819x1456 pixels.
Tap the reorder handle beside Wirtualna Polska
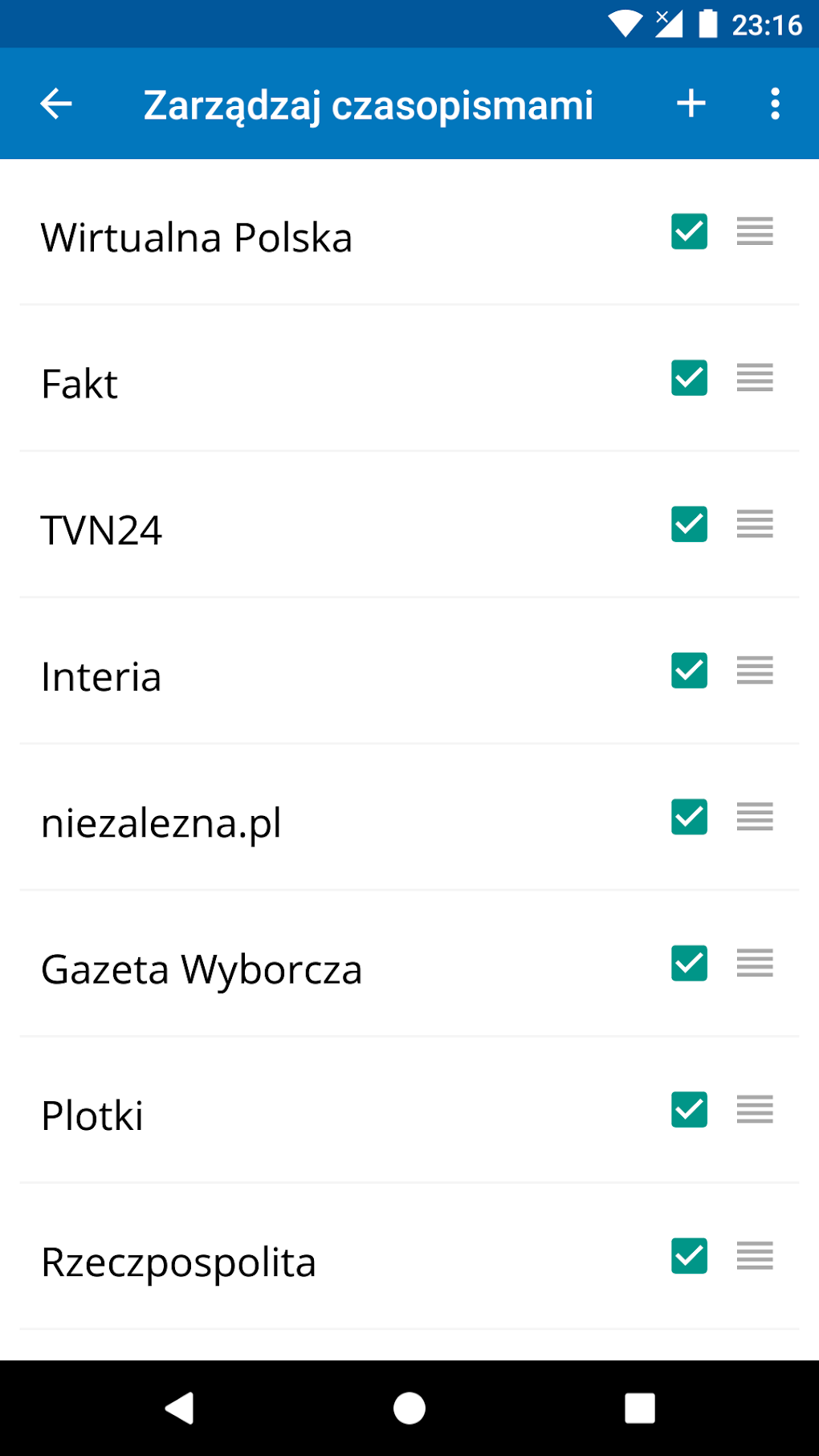[x=755, y=232]
